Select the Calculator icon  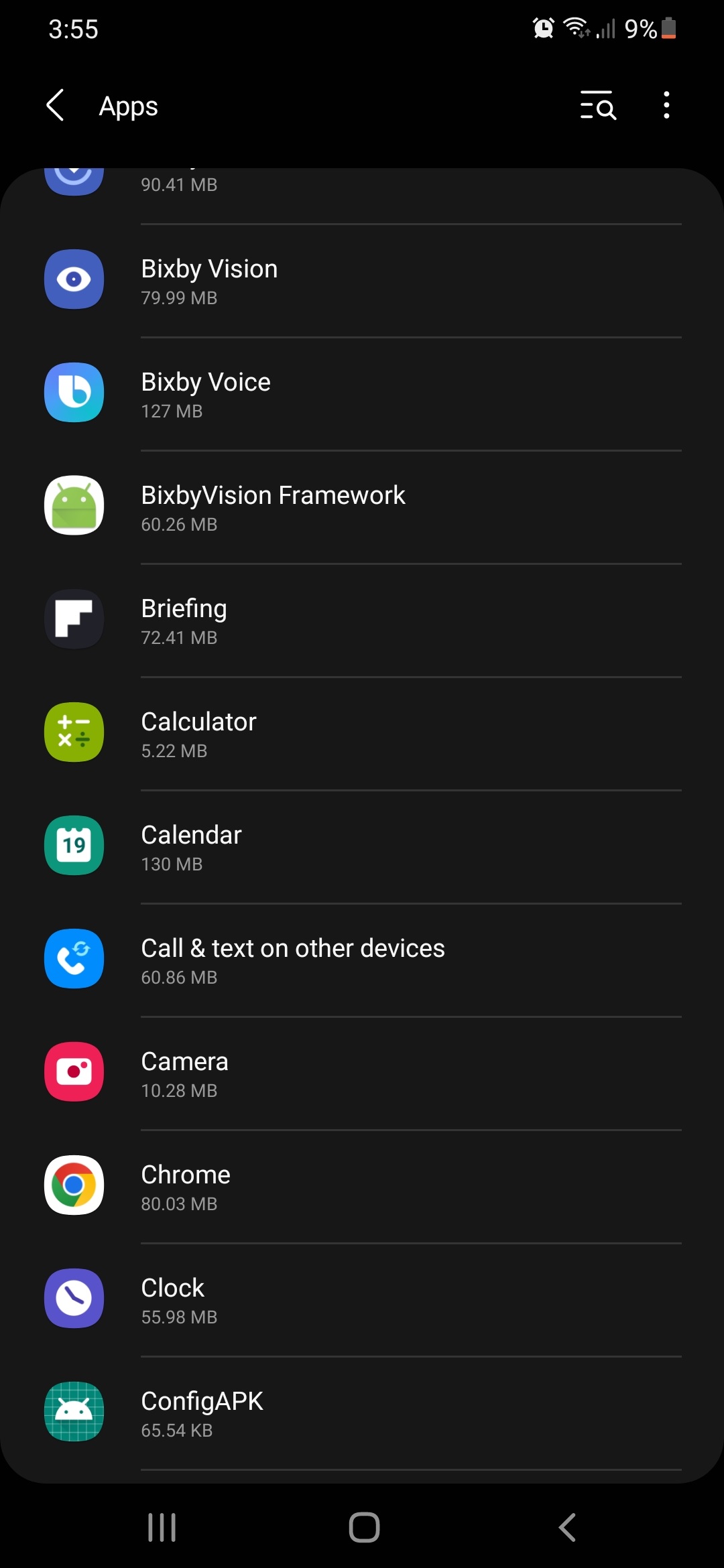[x=74, y=732]
